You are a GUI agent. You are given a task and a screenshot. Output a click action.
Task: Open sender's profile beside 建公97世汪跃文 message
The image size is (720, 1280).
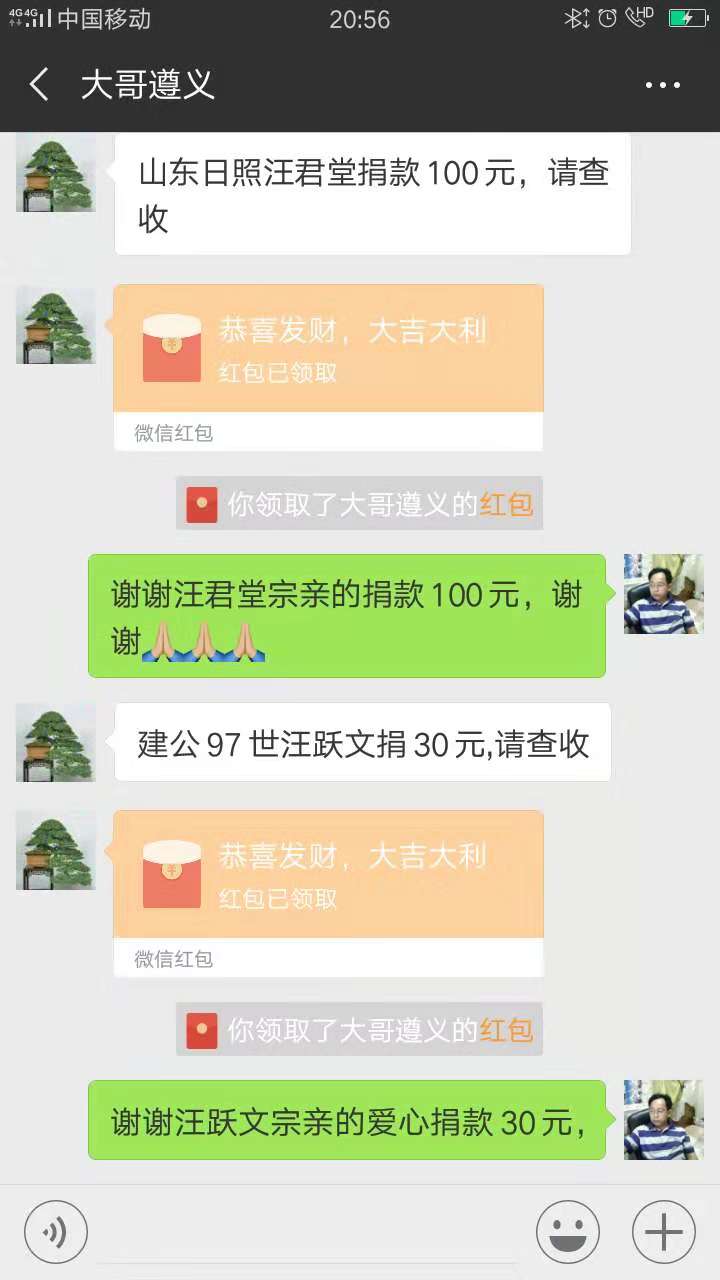coord(56,742)
